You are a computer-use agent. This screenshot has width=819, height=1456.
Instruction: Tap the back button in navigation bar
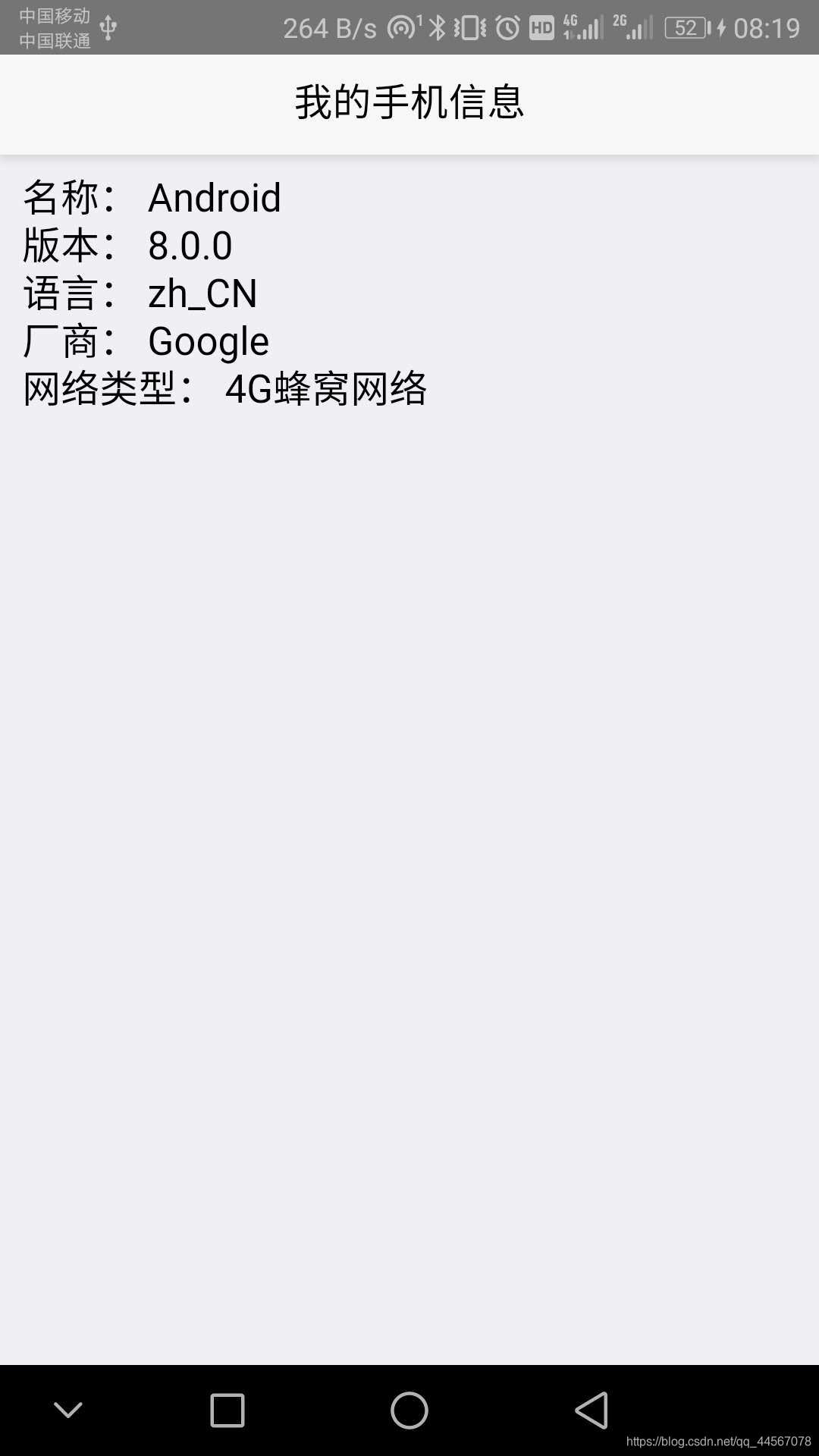[x=591, y=1410]
